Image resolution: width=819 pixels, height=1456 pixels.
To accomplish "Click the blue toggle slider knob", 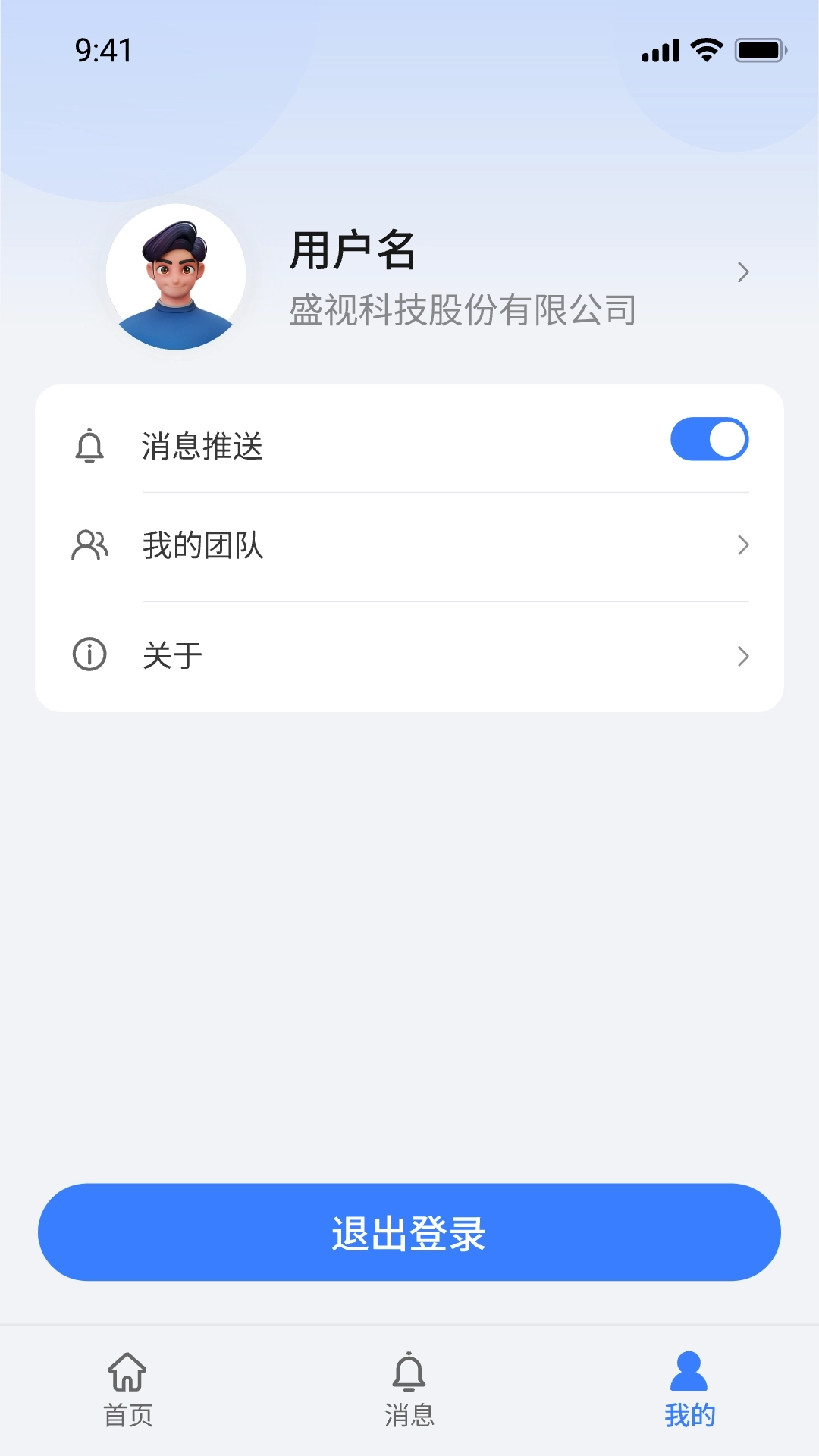I will [x=726, y=439].
